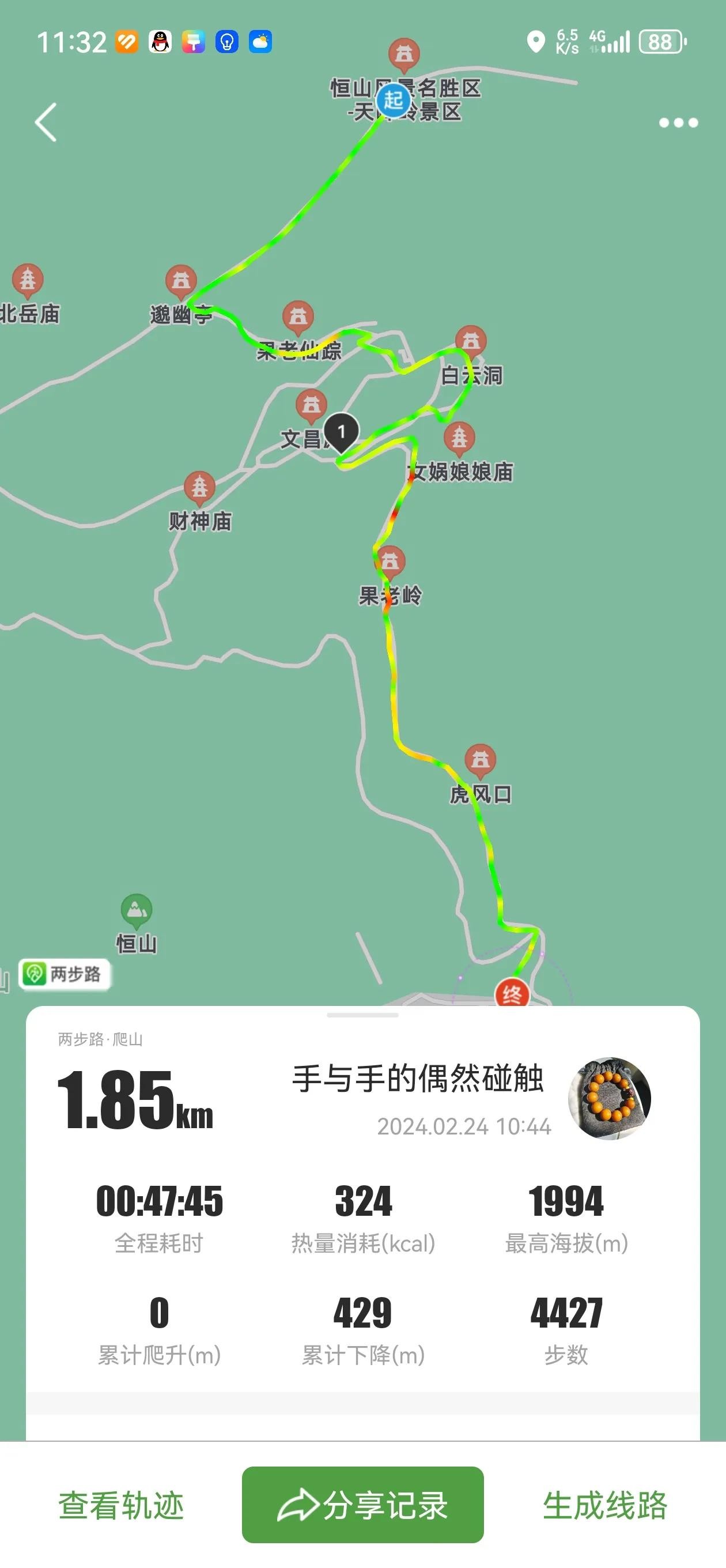Open the user's profile avatar
Image resolution: width=726 pixels, height=1568 pixels.
(609, 1098)
